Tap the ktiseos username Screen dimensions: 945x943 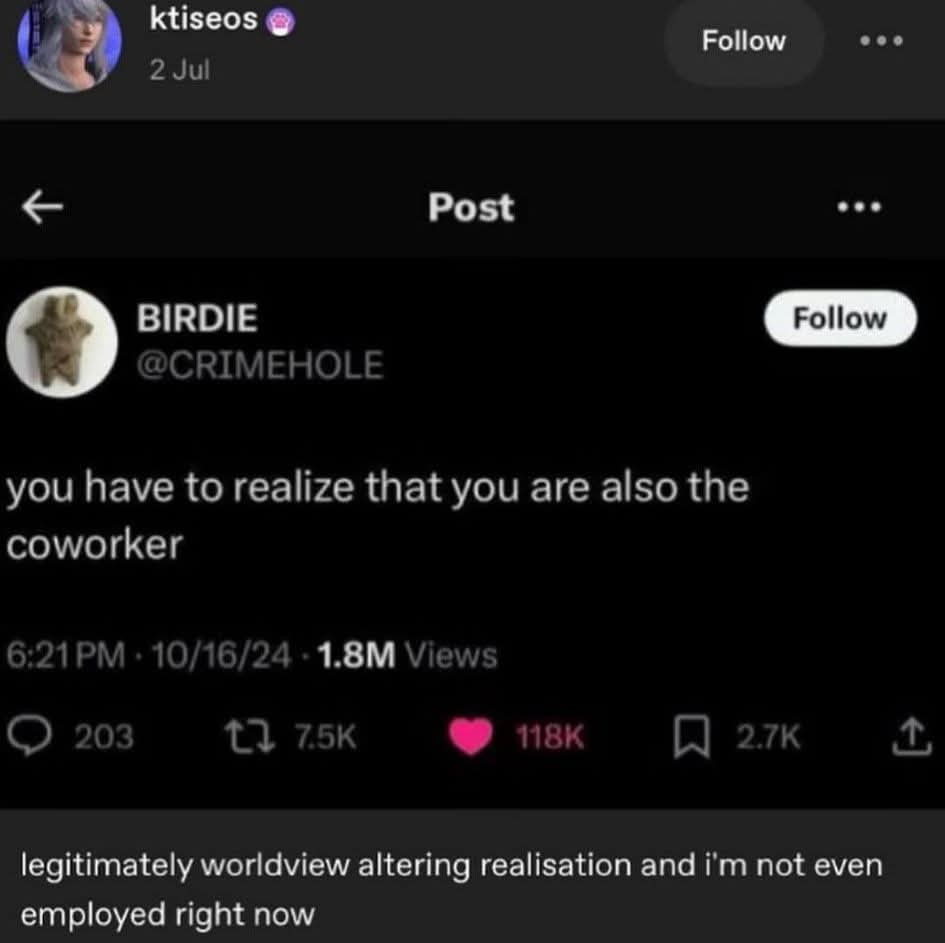click(204, 19)
